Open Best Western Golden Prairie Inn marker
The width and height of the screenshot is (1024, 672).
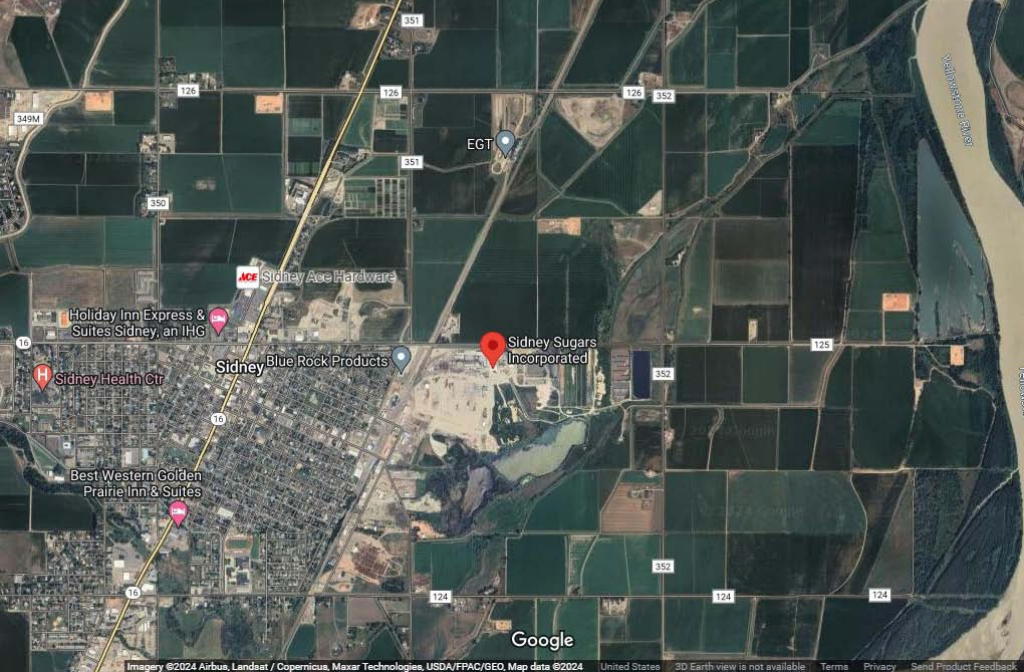178,514
